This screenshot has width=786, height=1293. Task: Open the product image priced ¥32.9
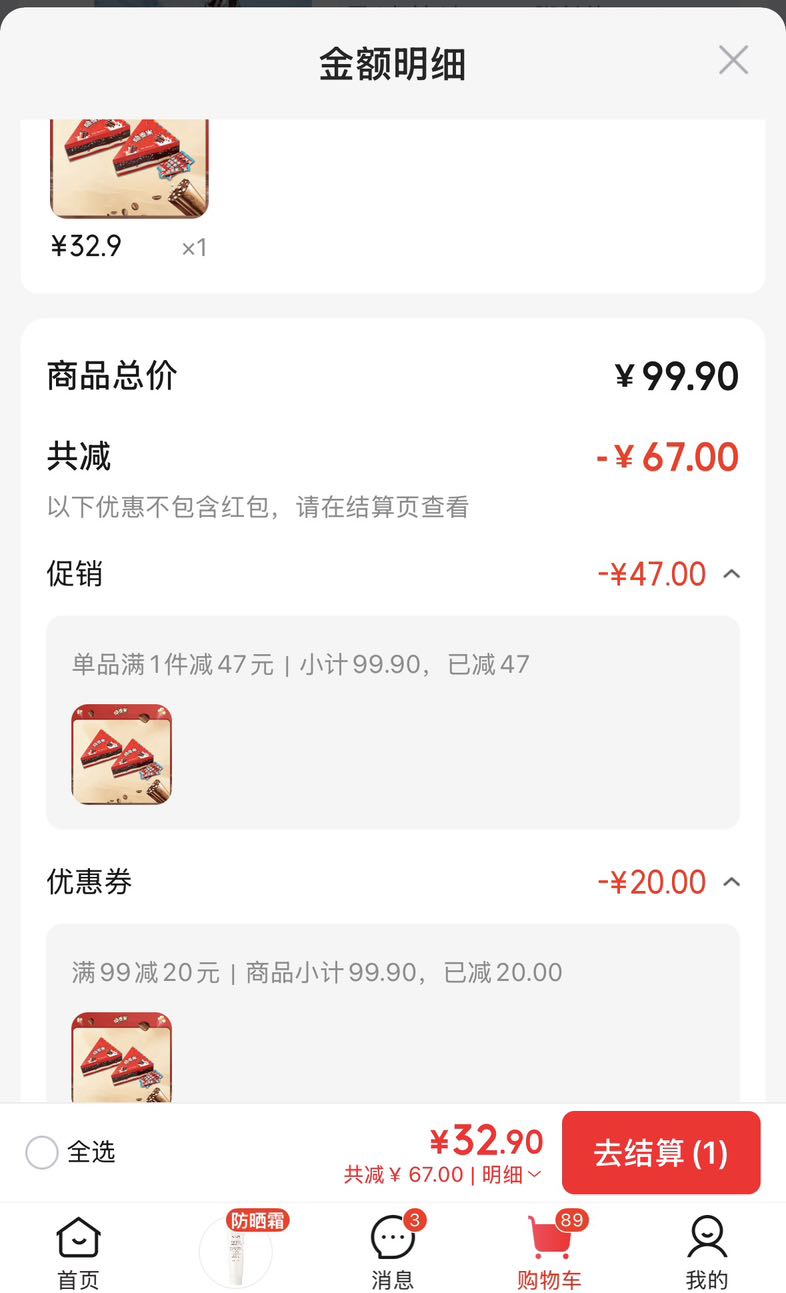tap(130, 168)
